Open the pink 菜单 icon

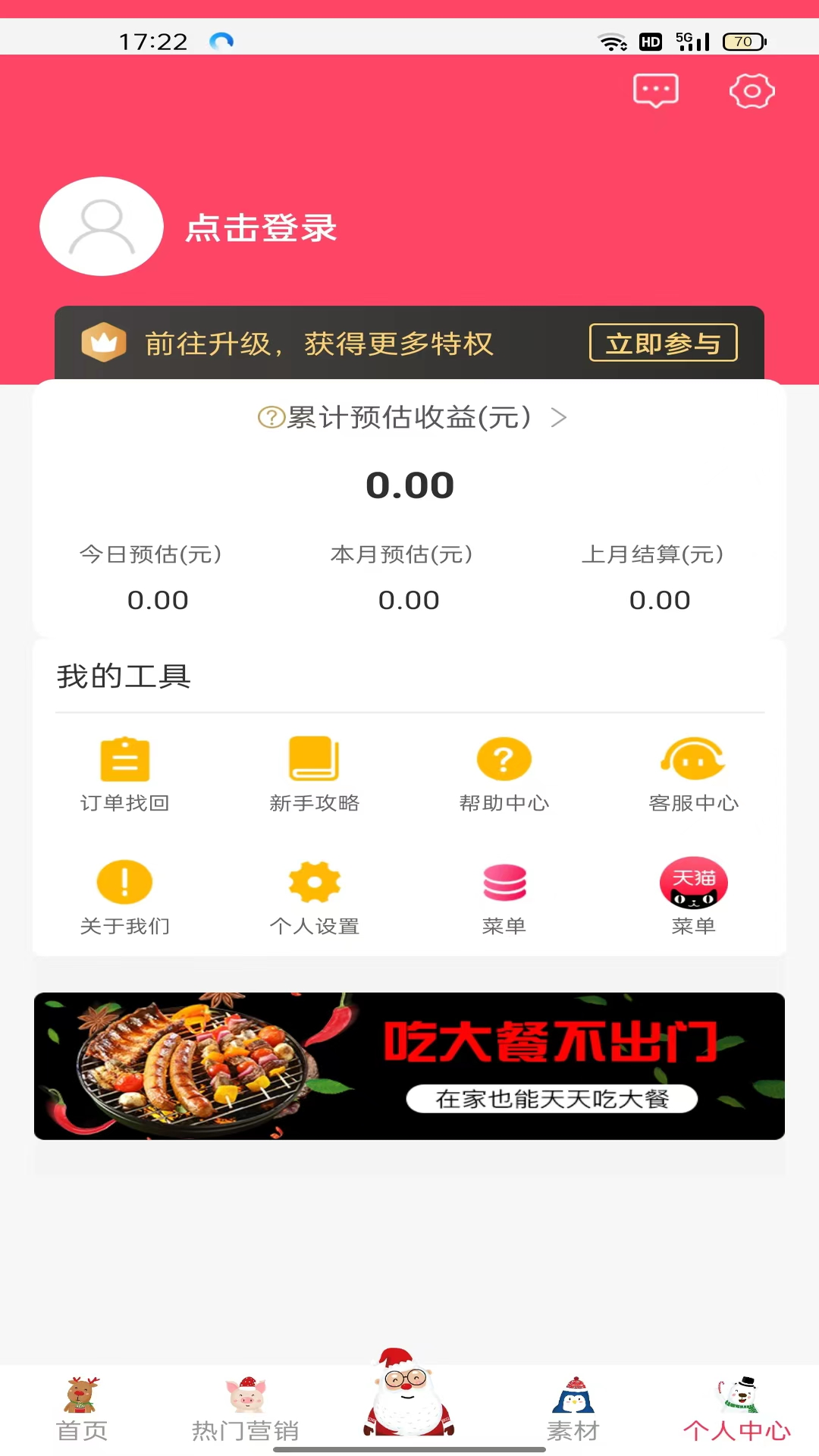(504, 897)
